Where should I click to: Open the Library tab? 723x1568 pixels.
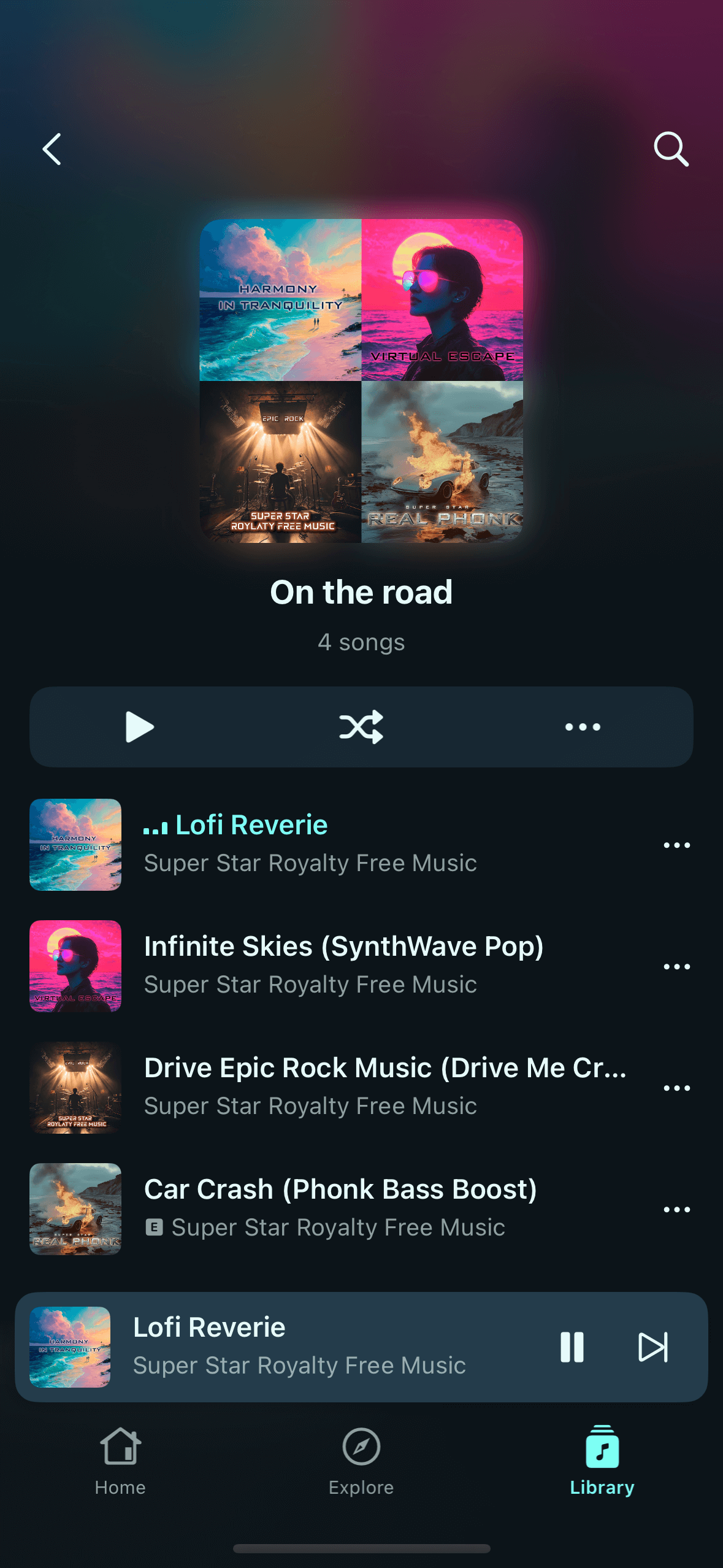(602, 1461)
